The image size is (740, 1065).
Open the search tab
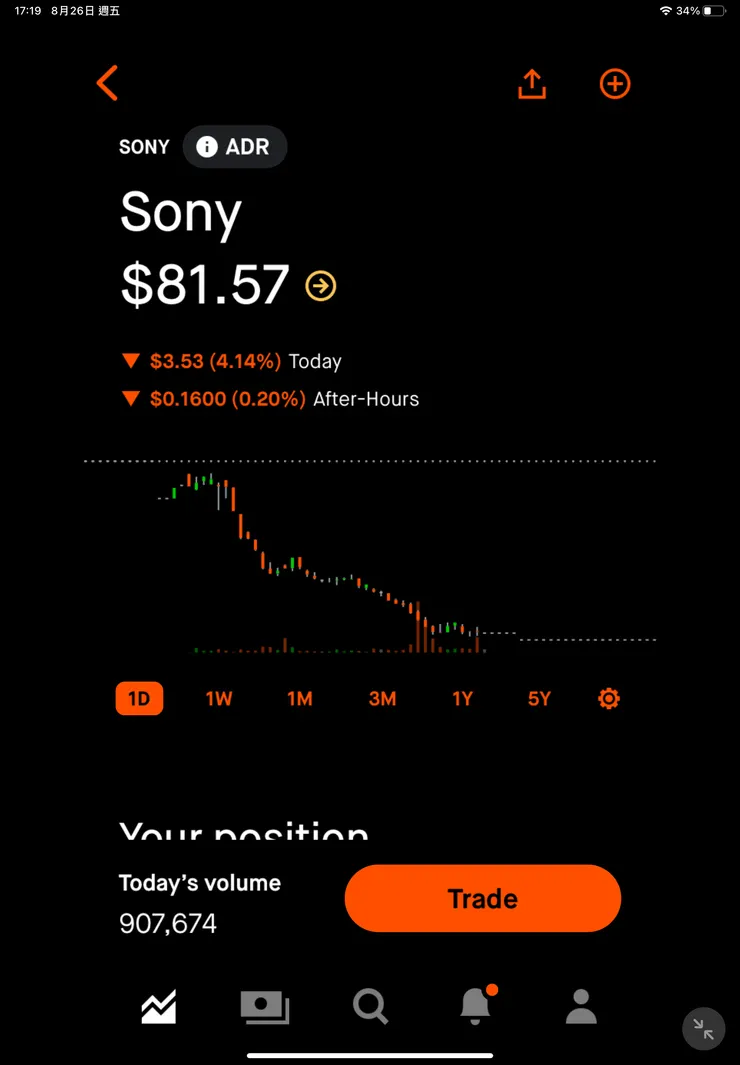[371, 1007]
